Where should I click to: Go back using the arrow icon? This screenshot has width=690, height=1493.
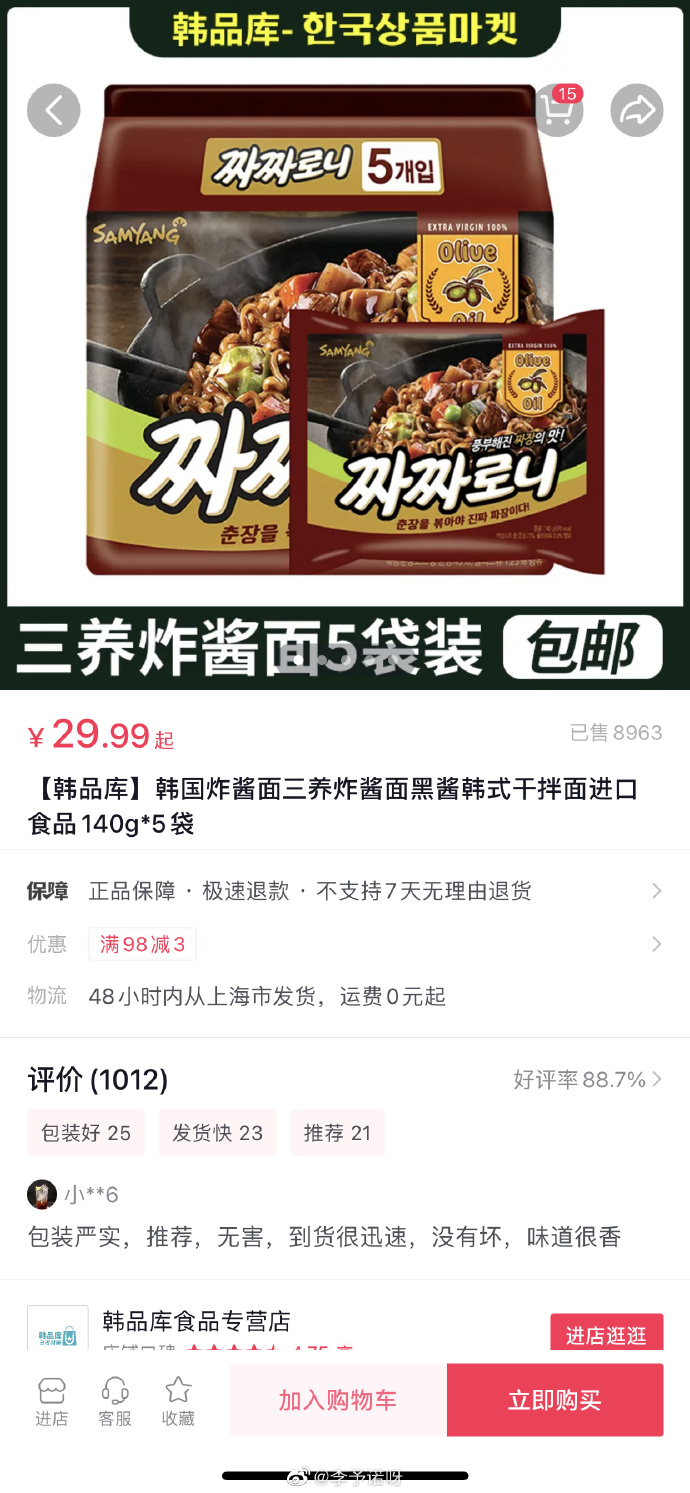click(x=53, y=110)
